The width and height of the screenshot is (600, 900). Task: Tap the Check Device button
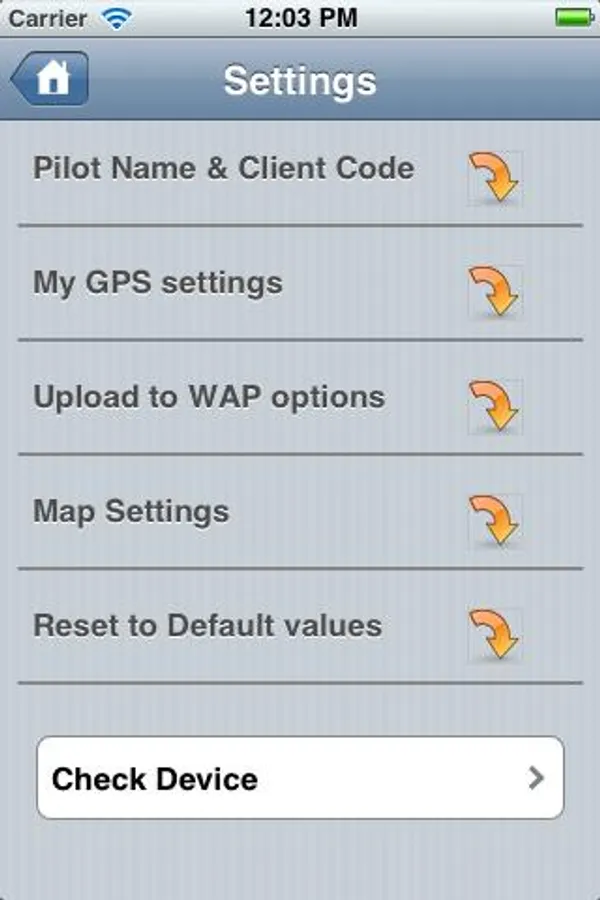pyautogui.click(x=300, y=779)
